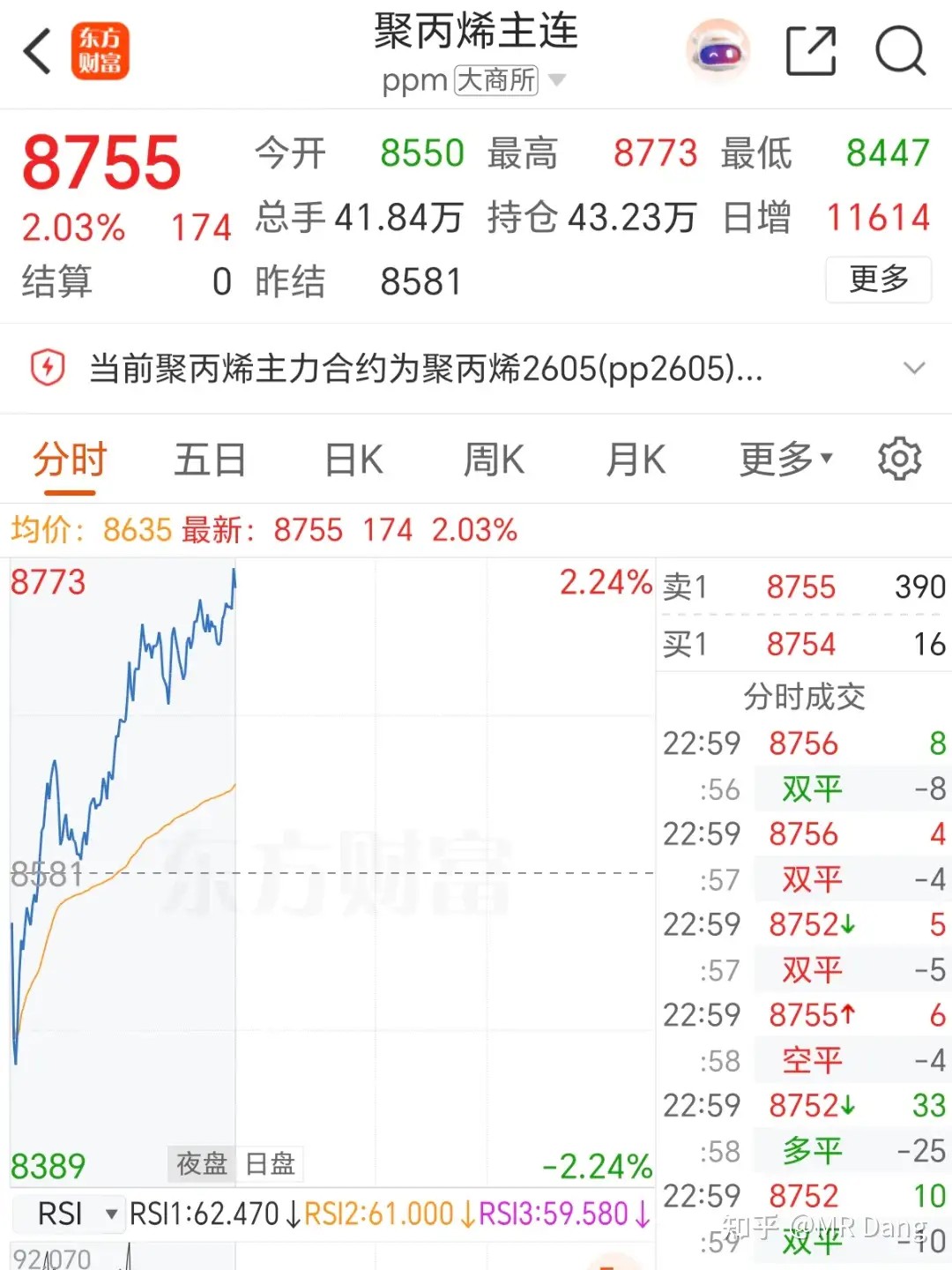The width and height of the screenshot is (952, 1270).
Task: Switch to 夜盘 session view
Action: [202, 1164]
